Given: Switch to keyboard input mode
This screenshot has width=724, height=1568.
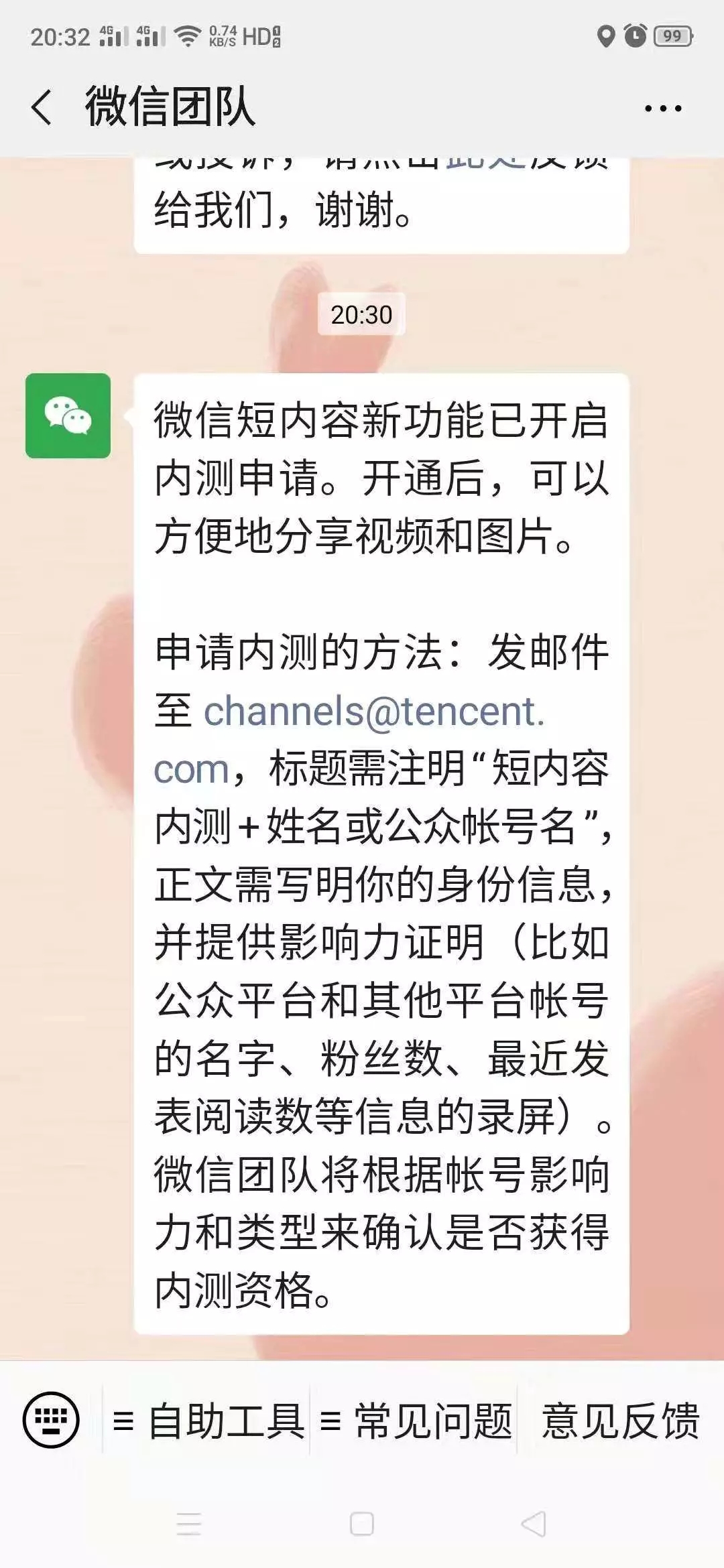Looking at the screenshot, I should click(x=51, y=1420).
